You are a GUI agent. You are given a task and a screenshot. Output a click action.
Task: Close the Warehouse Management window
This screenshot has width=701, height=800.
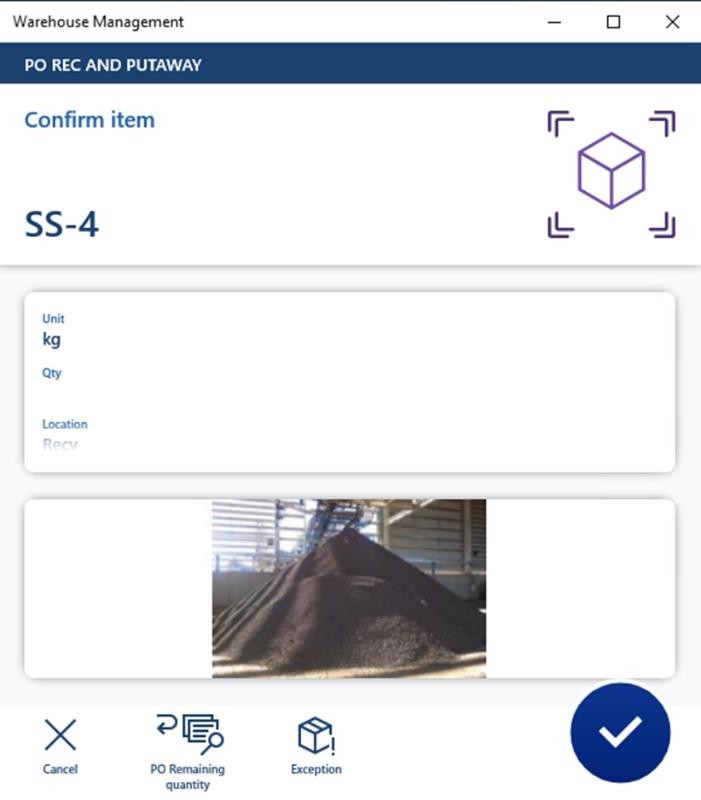tap(672, 21)
